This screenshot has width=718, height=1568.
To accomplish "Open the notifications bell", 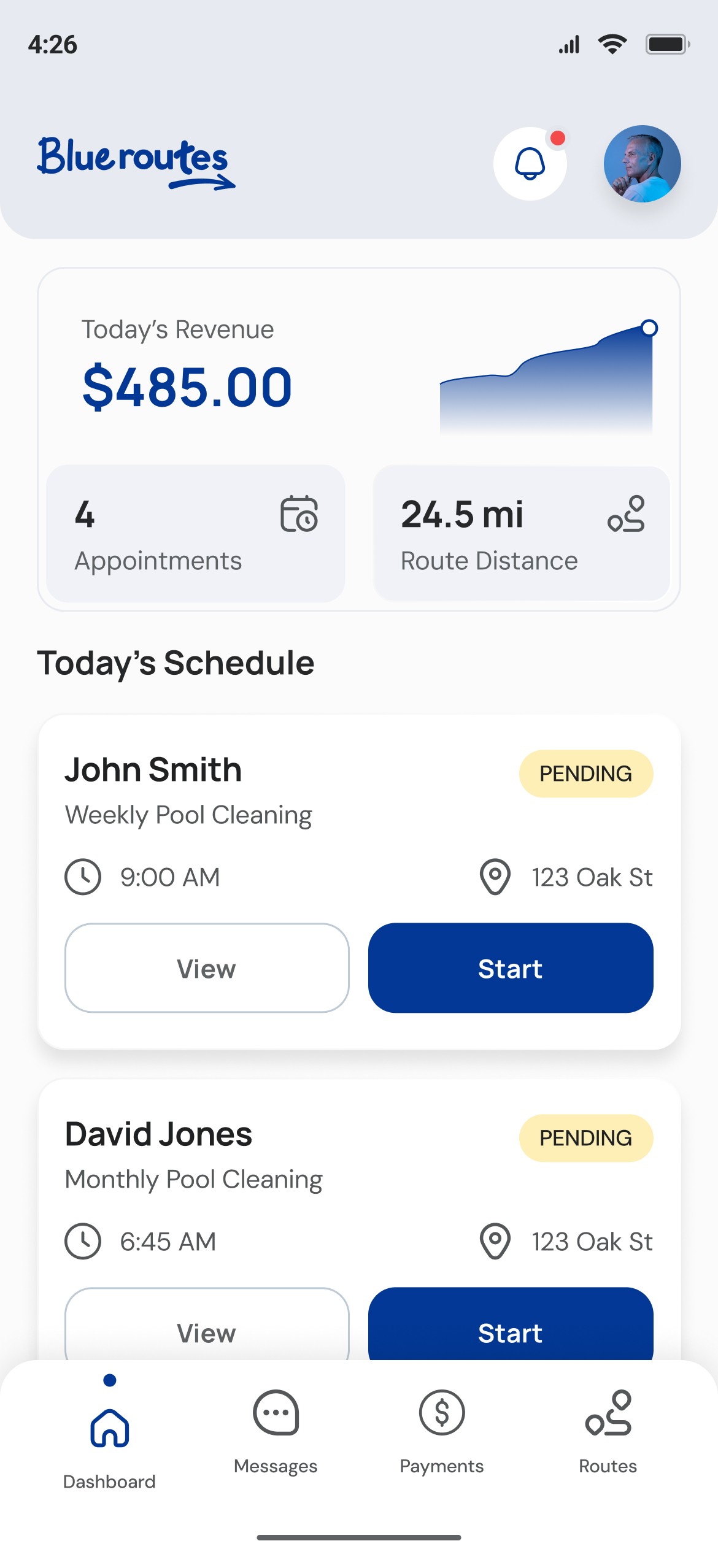I will click(x=530, y=164).
